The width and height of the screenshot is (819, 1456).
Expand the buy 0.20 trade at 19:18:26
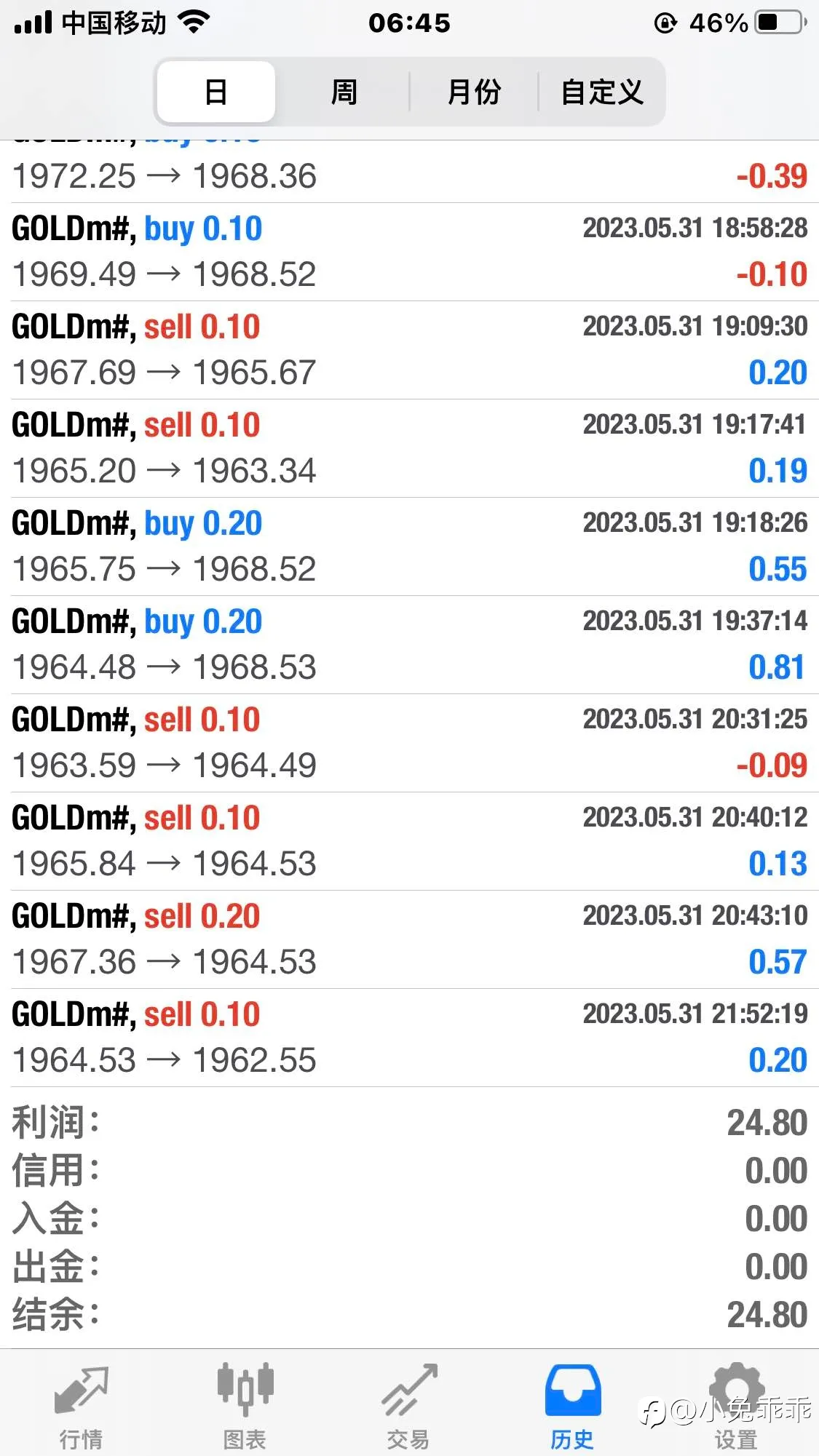click(409, 546)
